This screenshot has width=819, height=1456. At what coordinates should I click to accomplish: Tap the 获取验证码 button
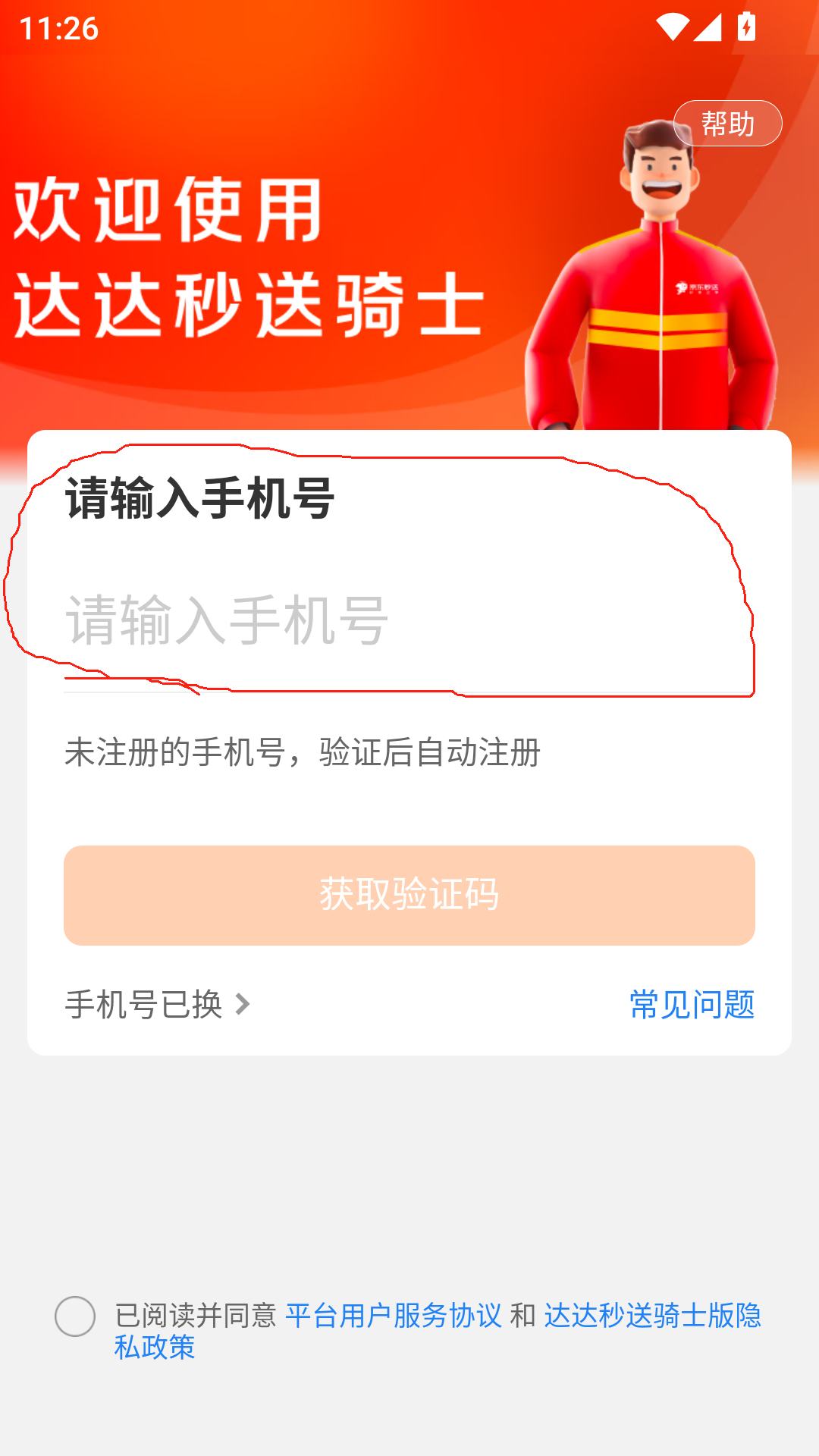[x=409, y=895]
